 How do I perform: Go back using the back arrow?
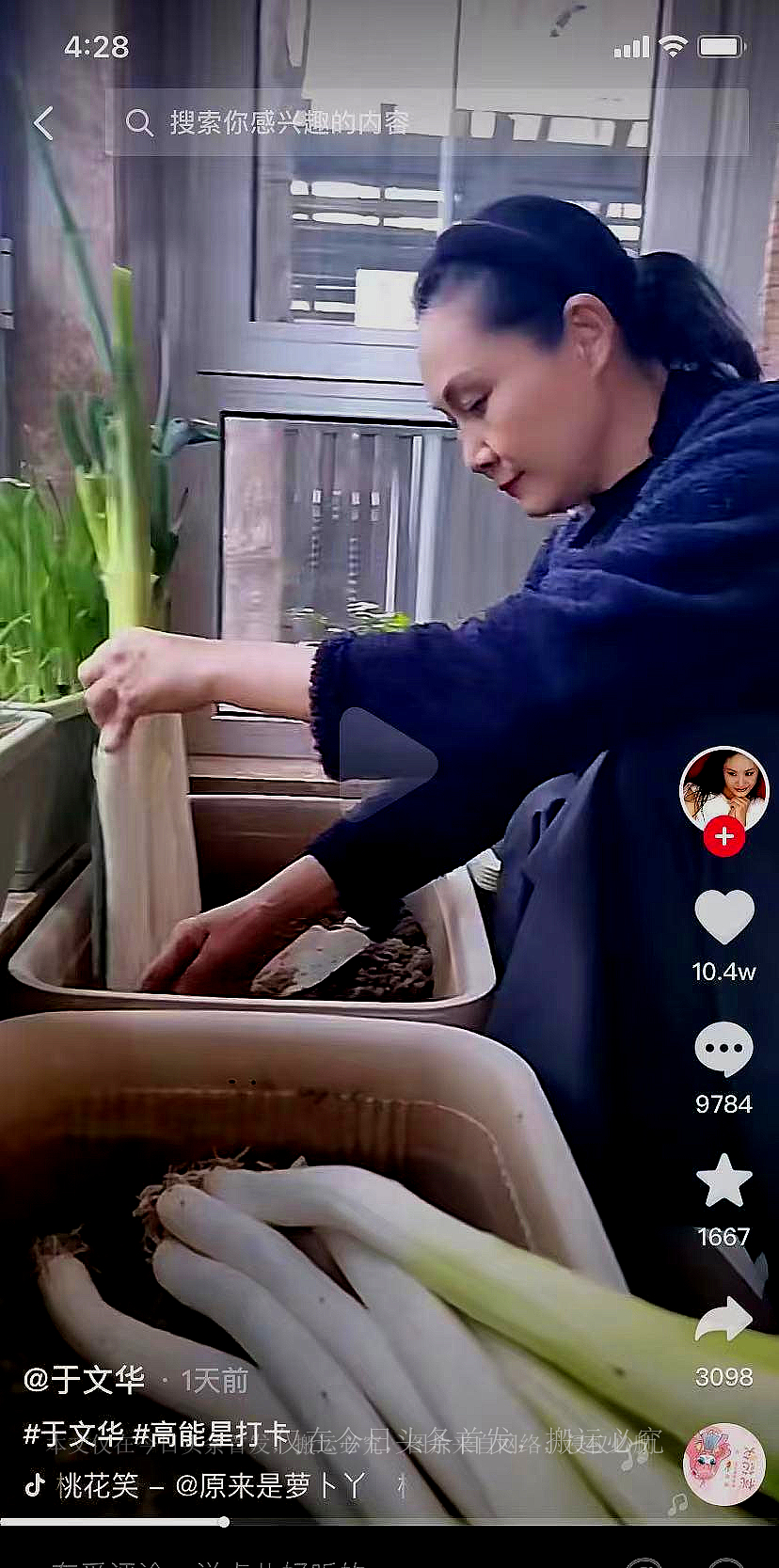tap(43, 123)
